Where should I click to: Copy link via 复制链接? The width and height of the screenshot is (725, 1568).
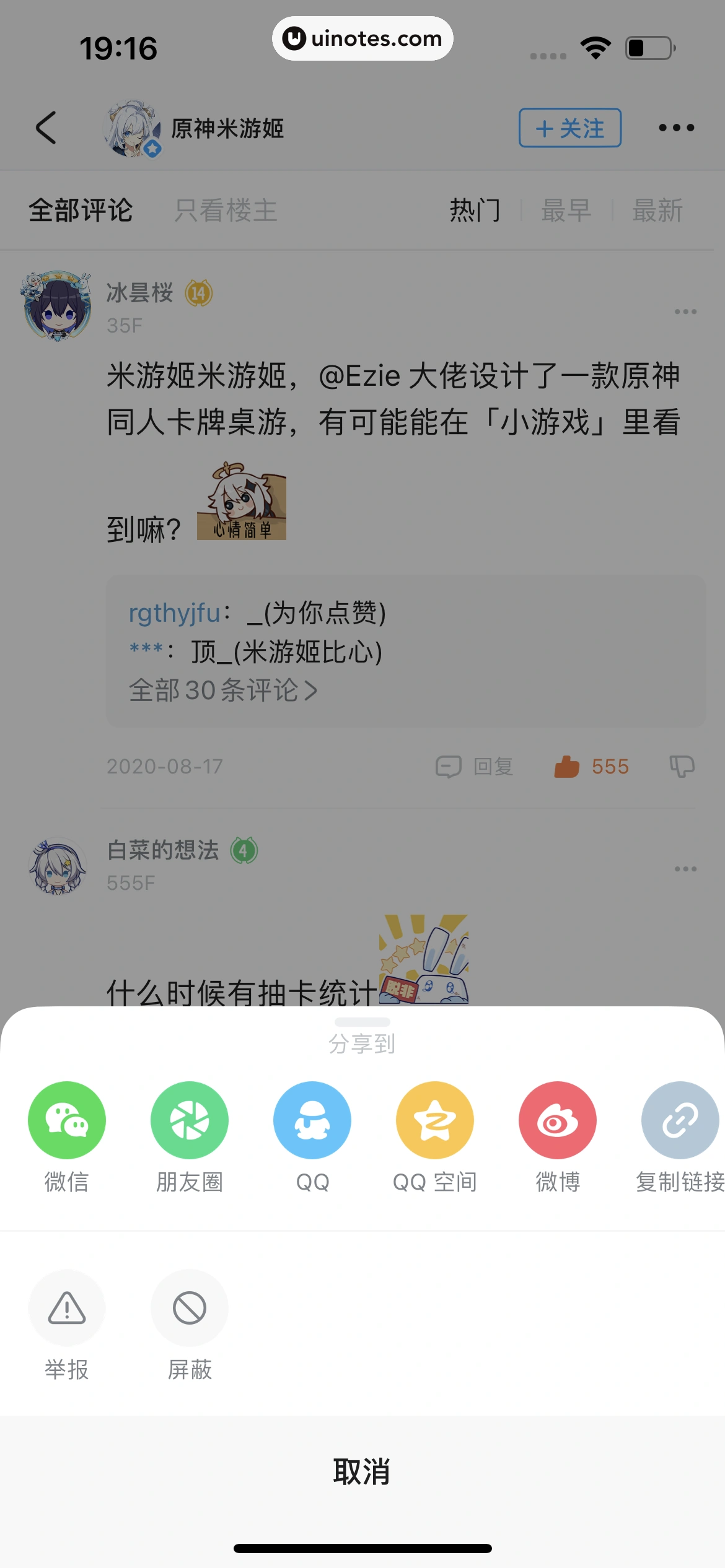(x=680, y=1120)
